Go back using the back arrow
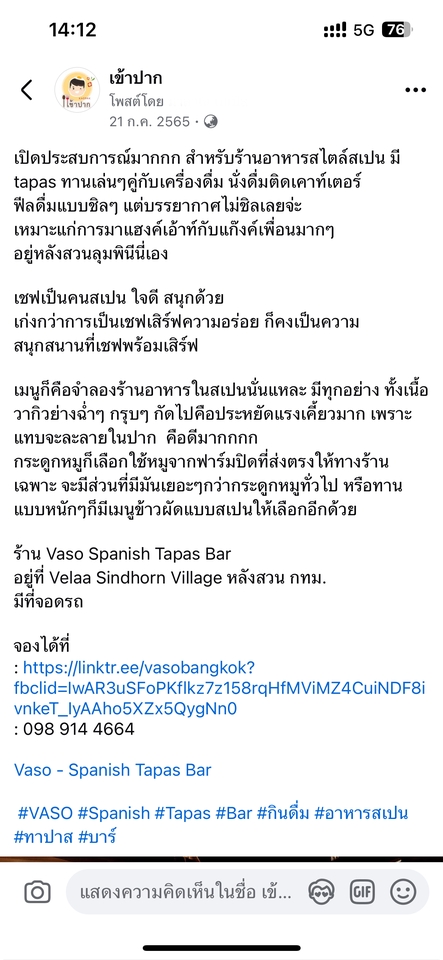This screenshot has width=443, height=960. (26, 90)
